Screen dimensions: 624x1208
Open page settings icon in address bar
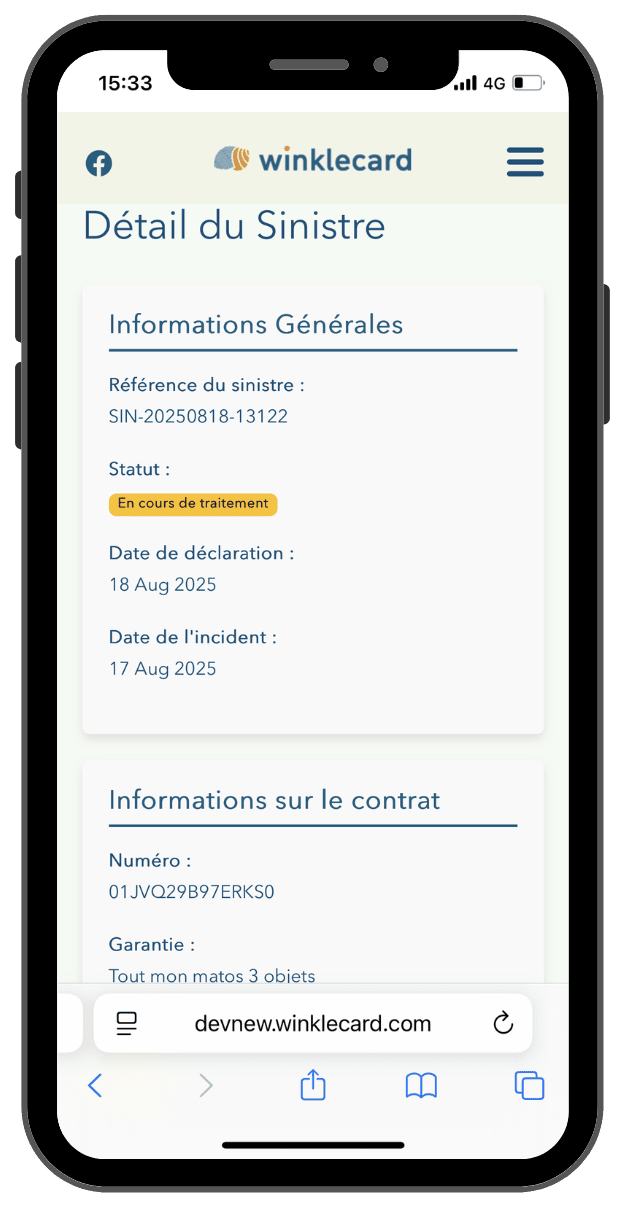126,1023
